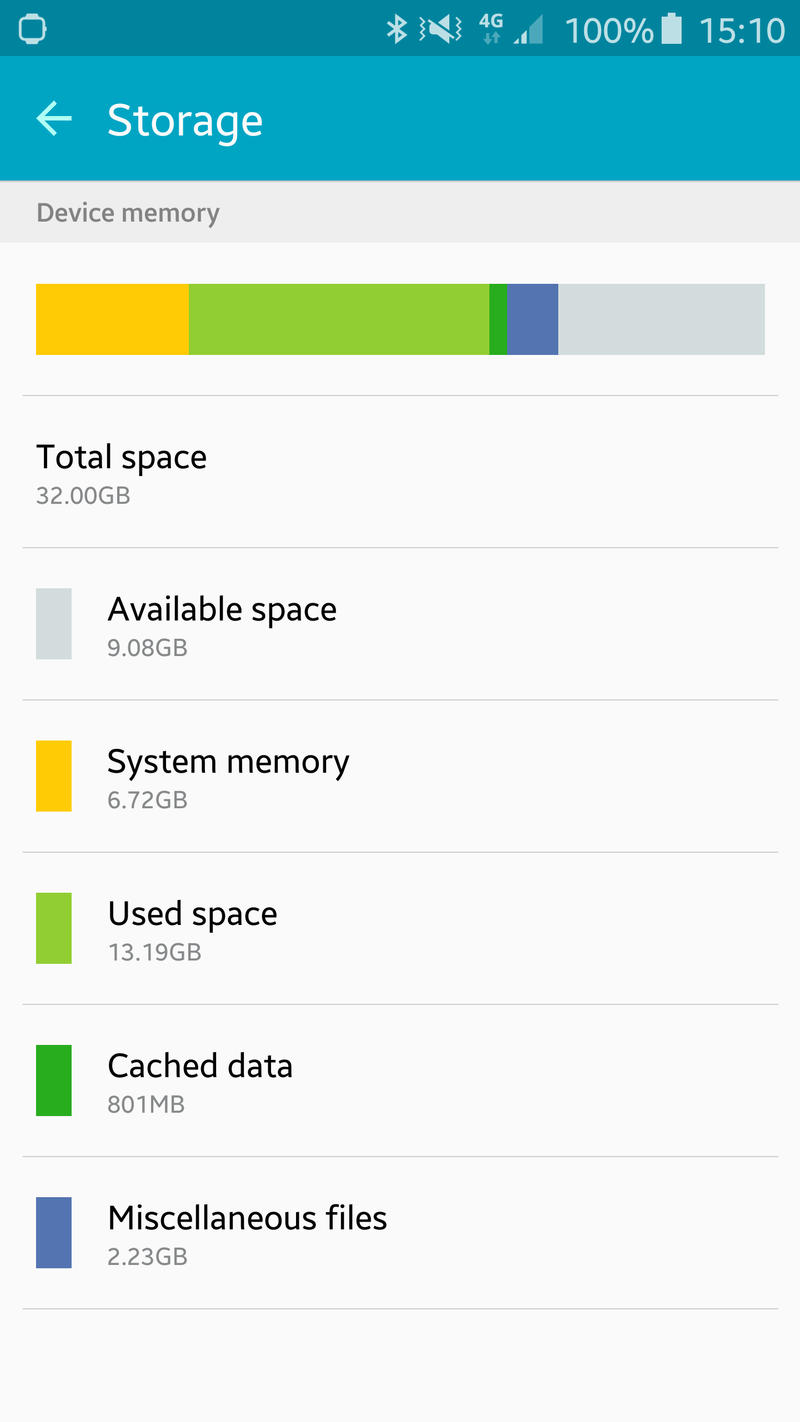Open the Cached data entry to clear cache
Screen dimensions: 800x1422
[x=400, y=1080]
